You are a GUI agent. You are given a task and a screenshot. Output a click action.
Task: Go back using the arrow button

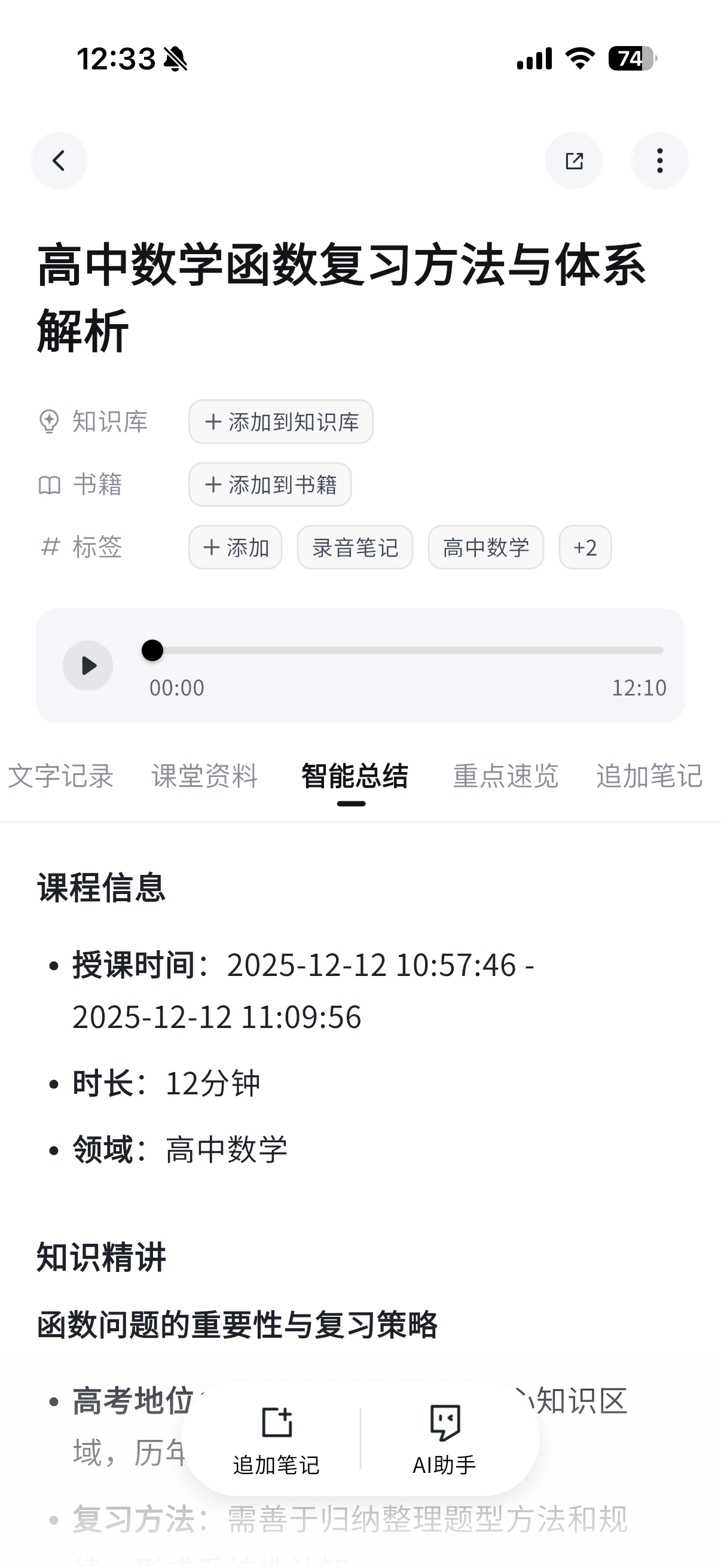pyautogui.click(x=59, y=161)
